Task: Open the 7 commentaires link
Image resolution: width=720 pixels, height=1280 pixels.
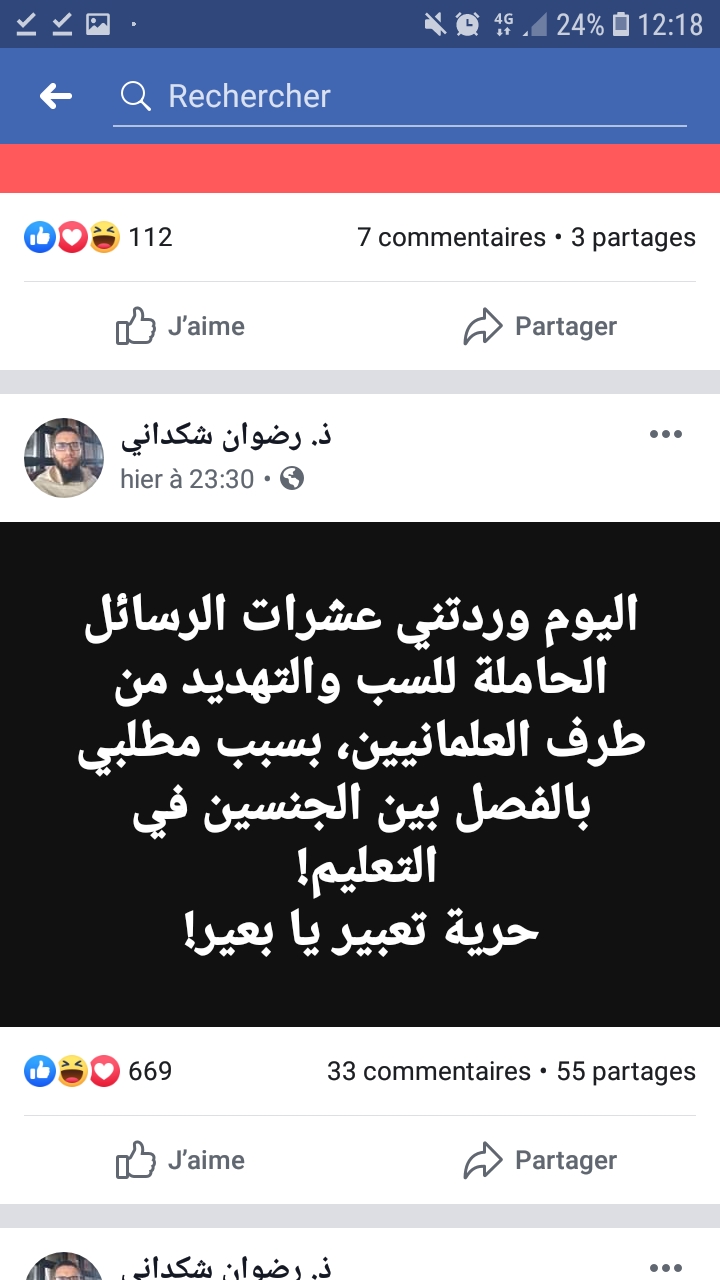Action: (x=451, y=238)
